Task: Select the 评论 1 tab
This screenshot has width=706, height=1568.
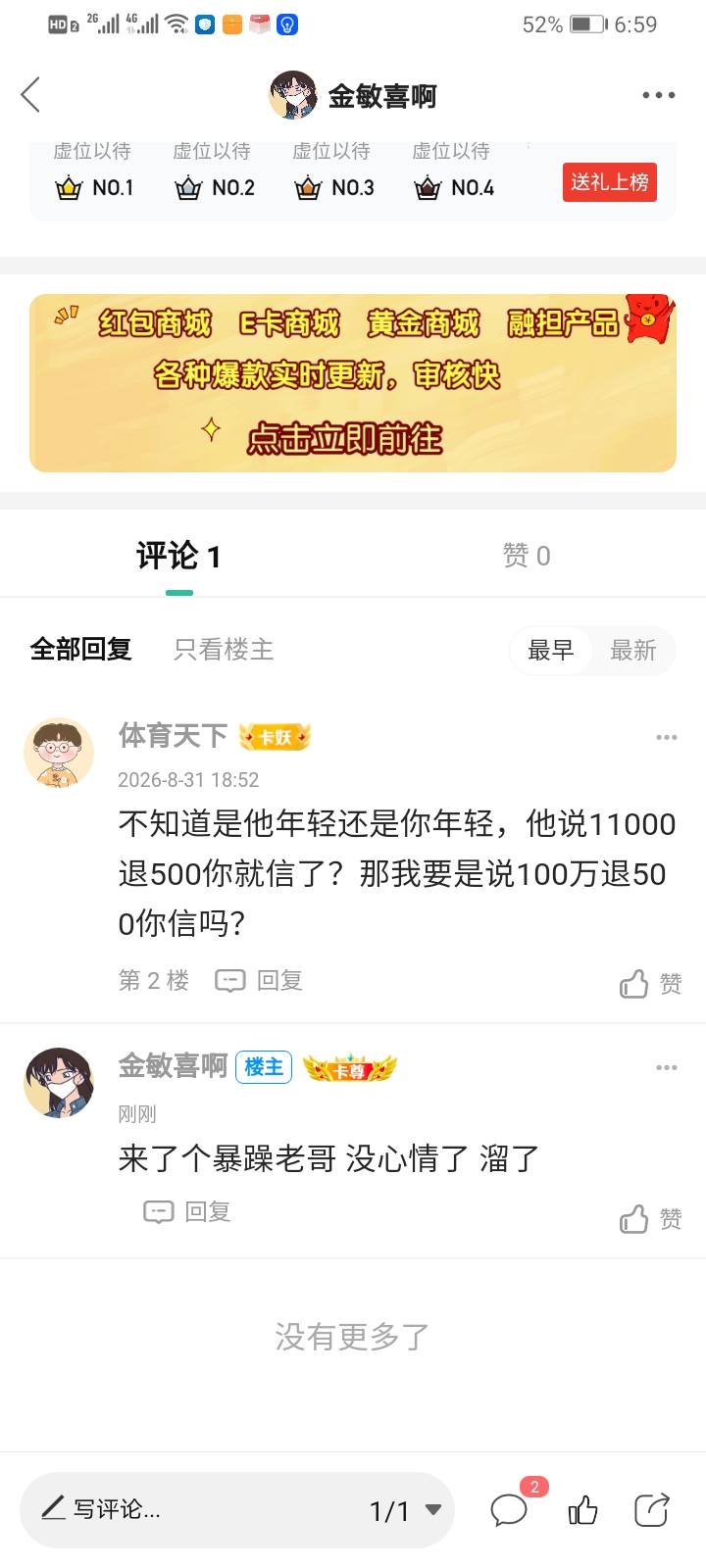Action: pyautogui.click(x=178, y=556)
